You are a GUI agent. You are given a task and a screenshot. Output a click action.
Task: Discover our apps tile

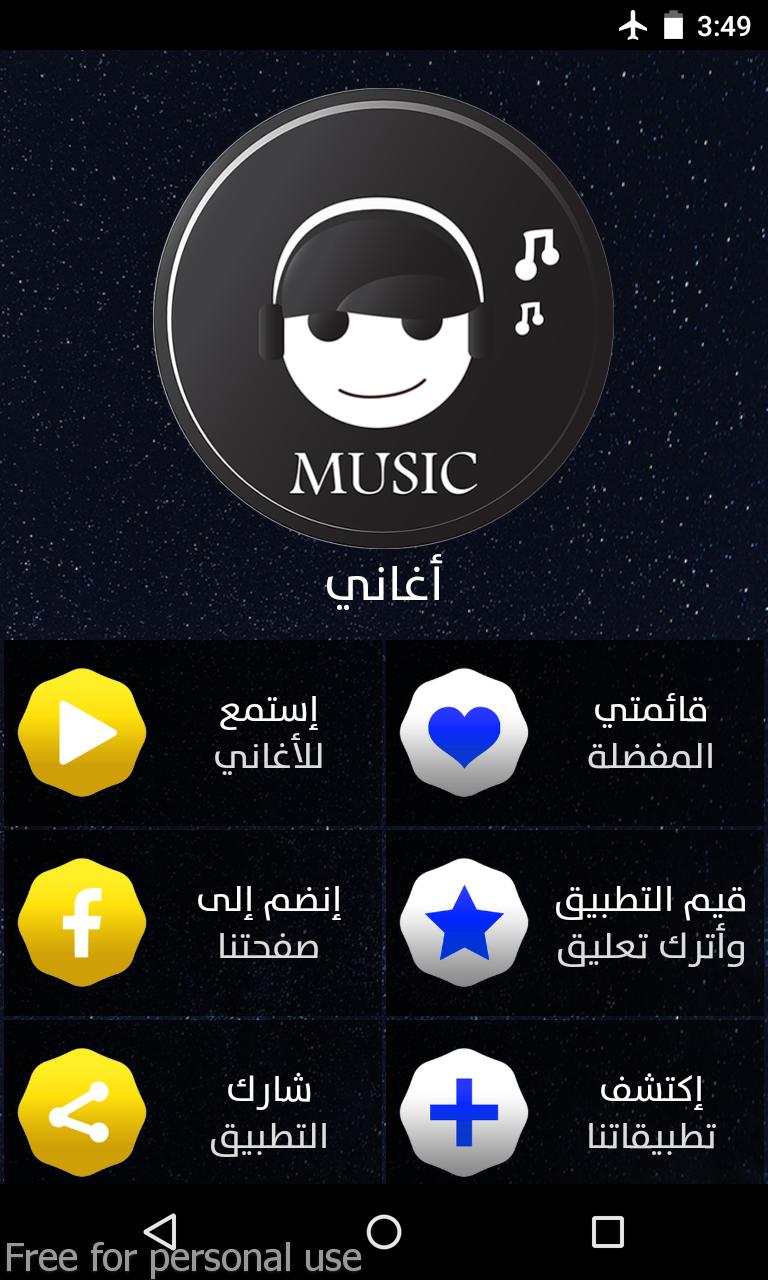pyautogui.click(x=575, y=1110)
